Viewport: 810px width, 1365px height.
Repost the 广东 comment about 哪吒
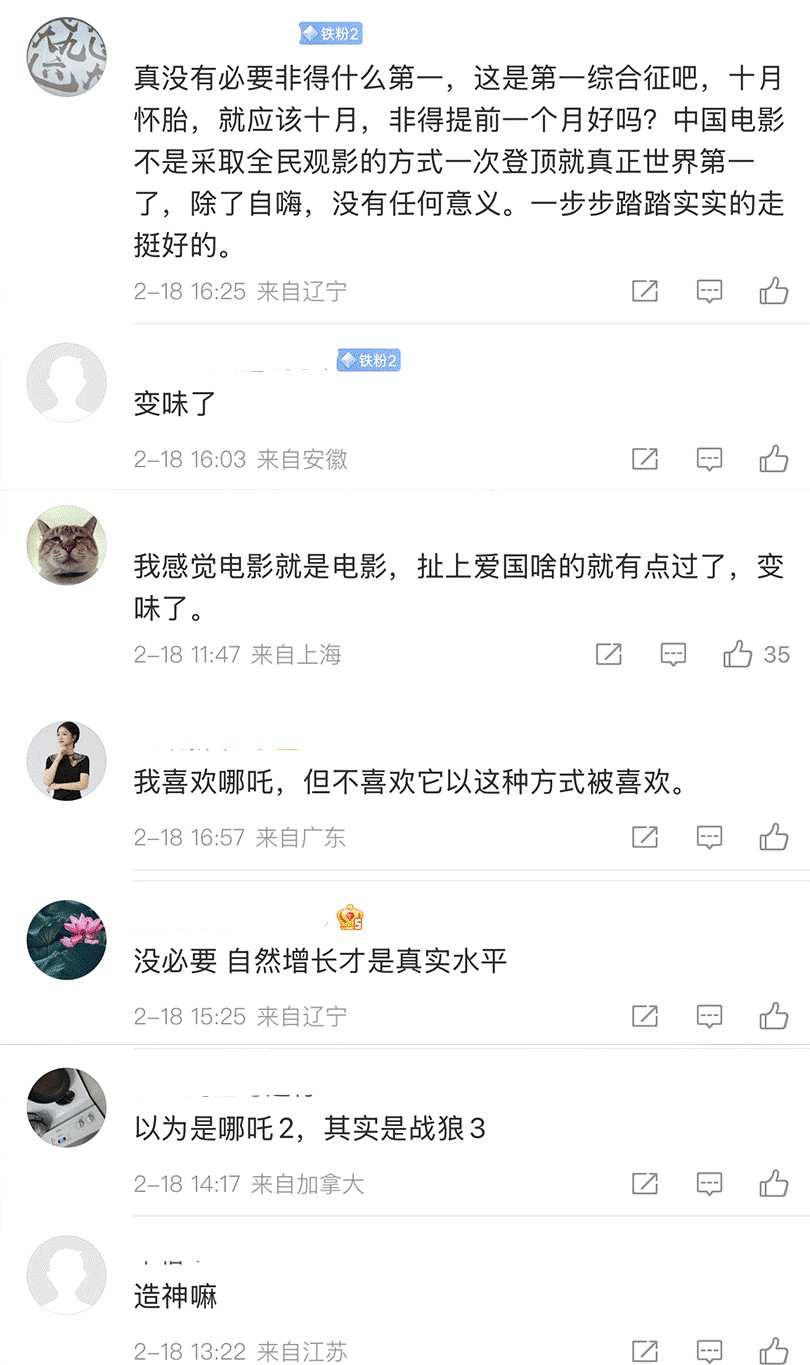[x=645, y=837]
